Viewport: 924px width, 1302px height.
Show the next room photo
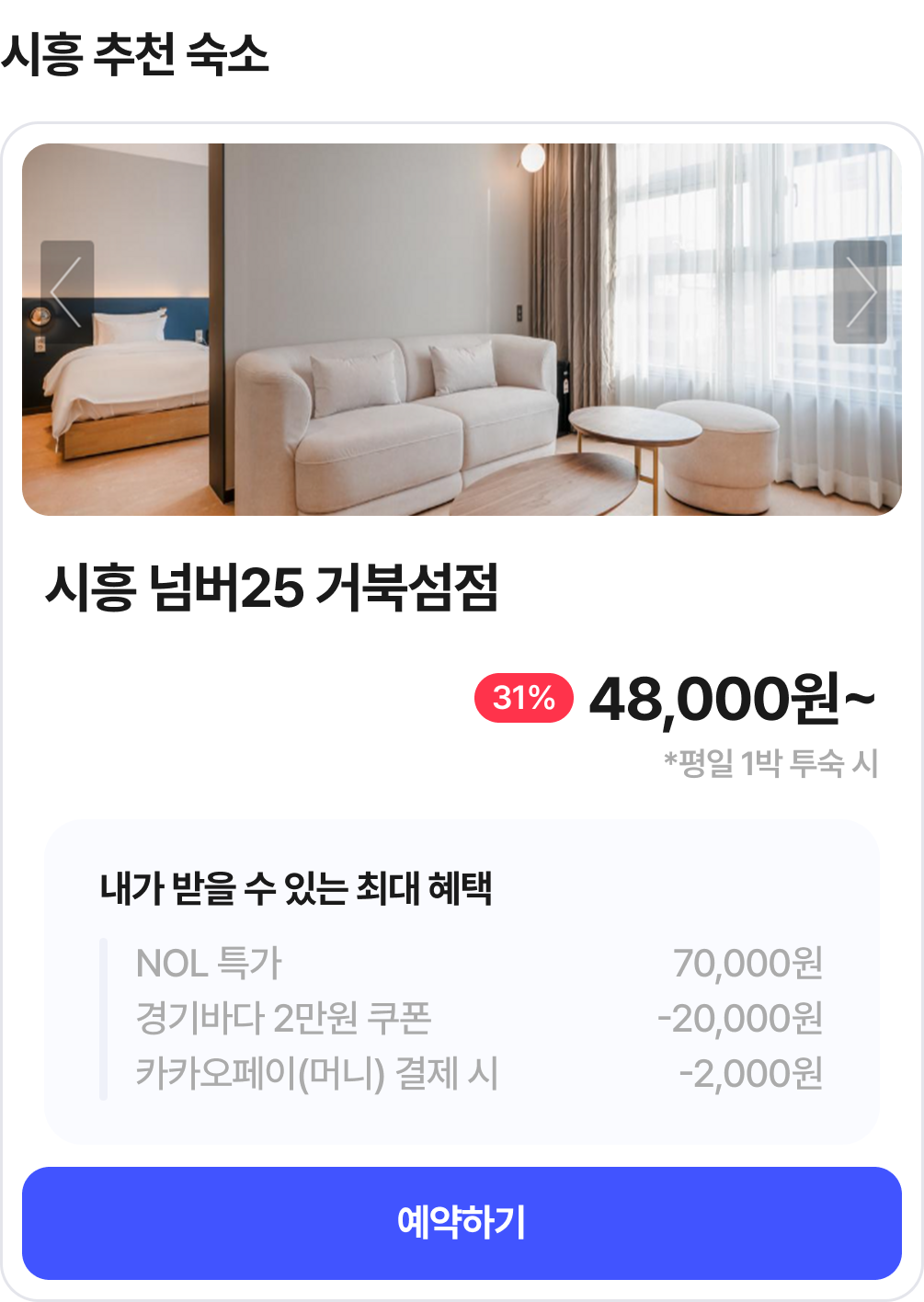860,292
